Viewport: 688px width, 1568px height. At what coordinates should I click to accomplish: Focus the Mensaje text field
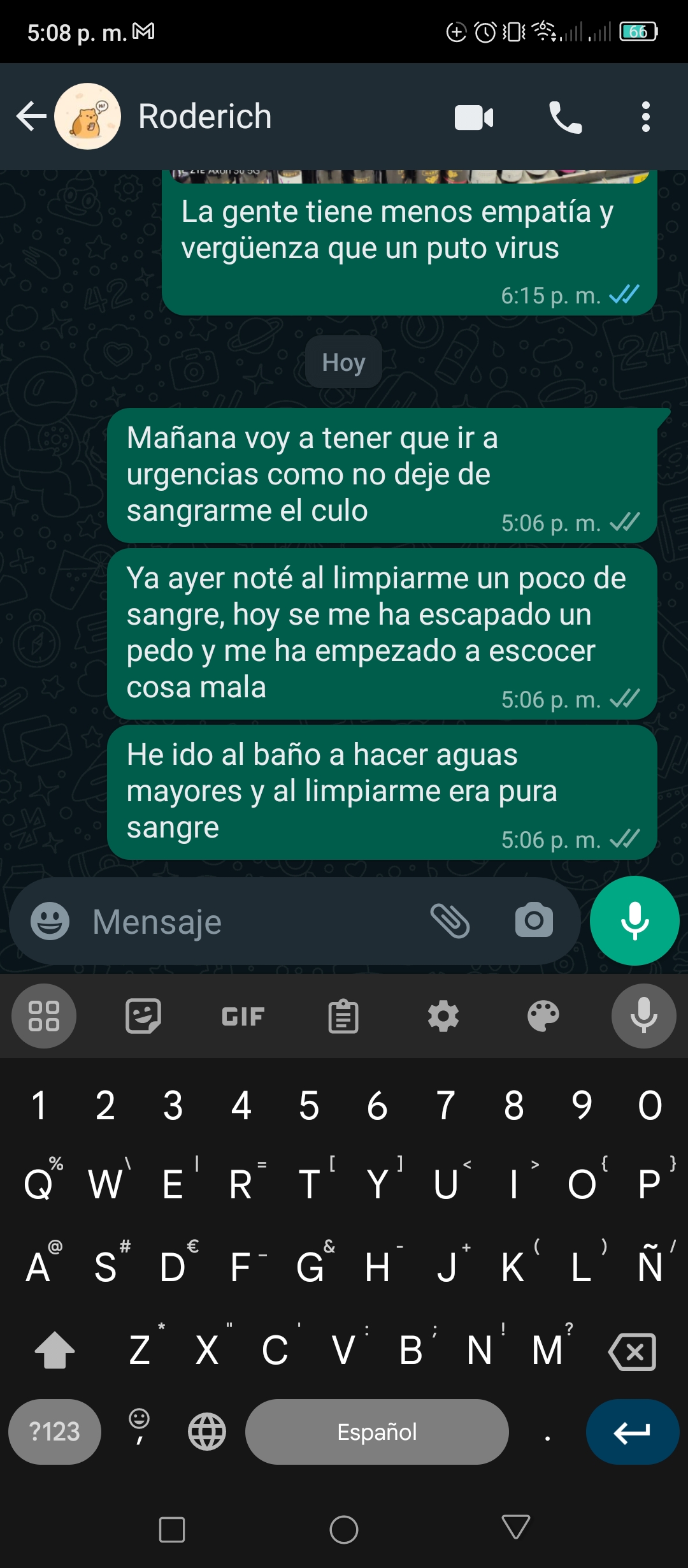255,921
